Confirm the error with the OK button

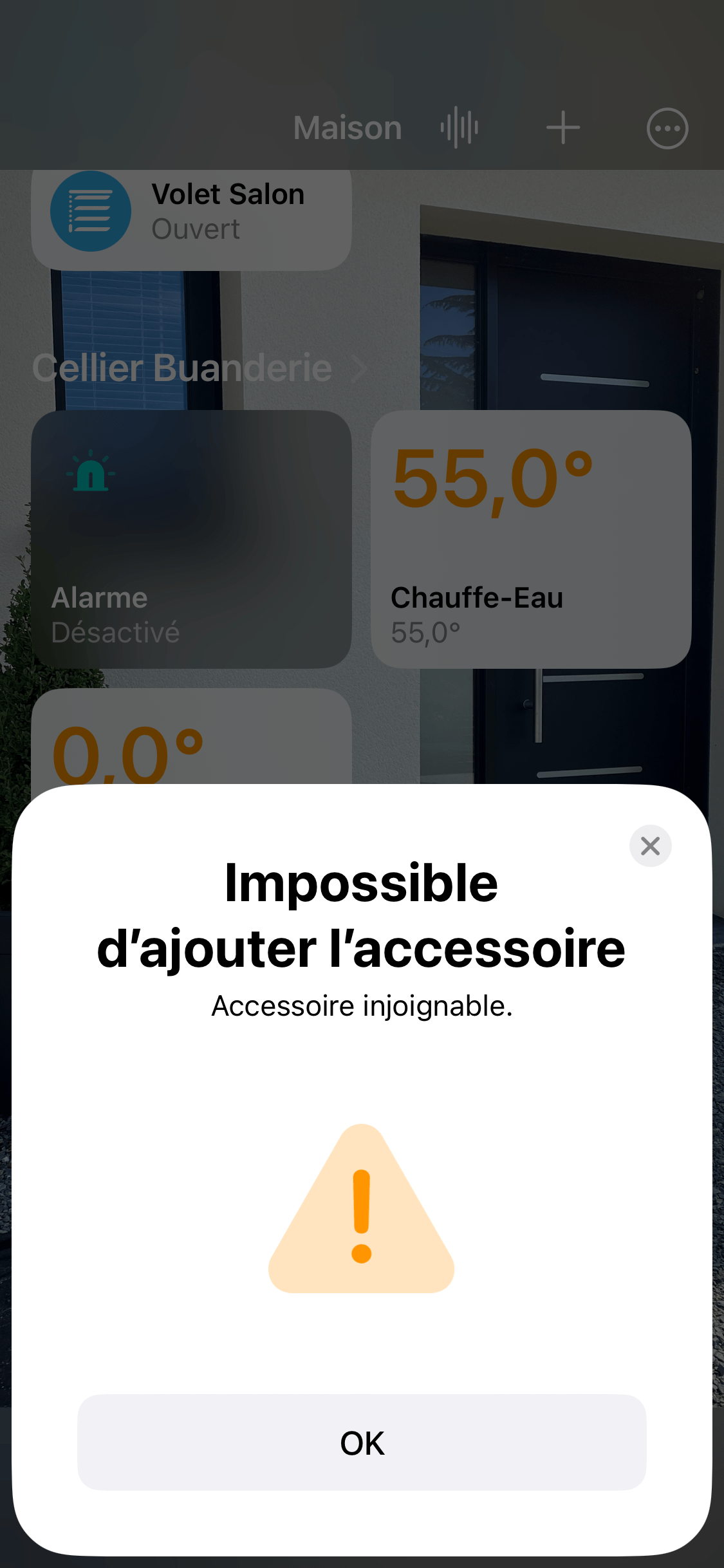(x=362, y=1442)
